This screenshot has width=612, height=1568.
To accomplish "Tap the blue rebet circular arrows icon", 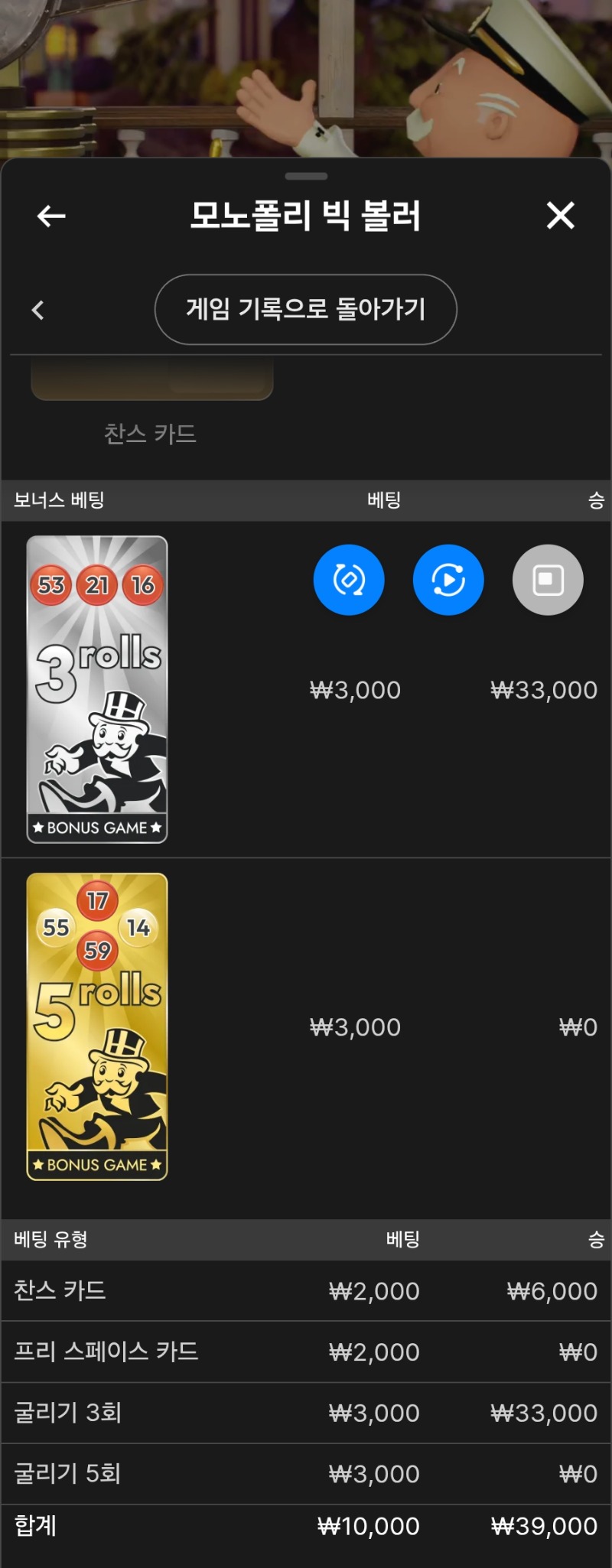I will (349, 580).
